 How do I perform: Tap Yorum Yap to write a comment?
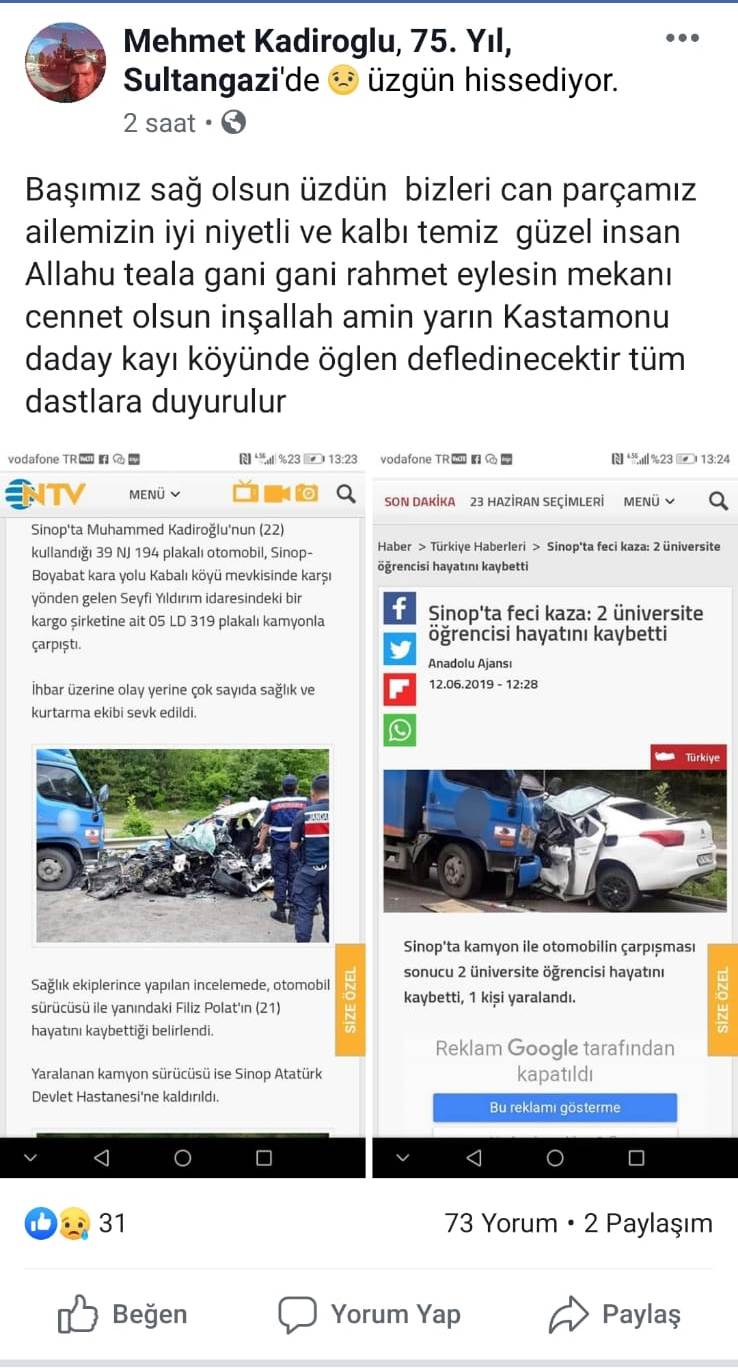(x=369, y=1314)
